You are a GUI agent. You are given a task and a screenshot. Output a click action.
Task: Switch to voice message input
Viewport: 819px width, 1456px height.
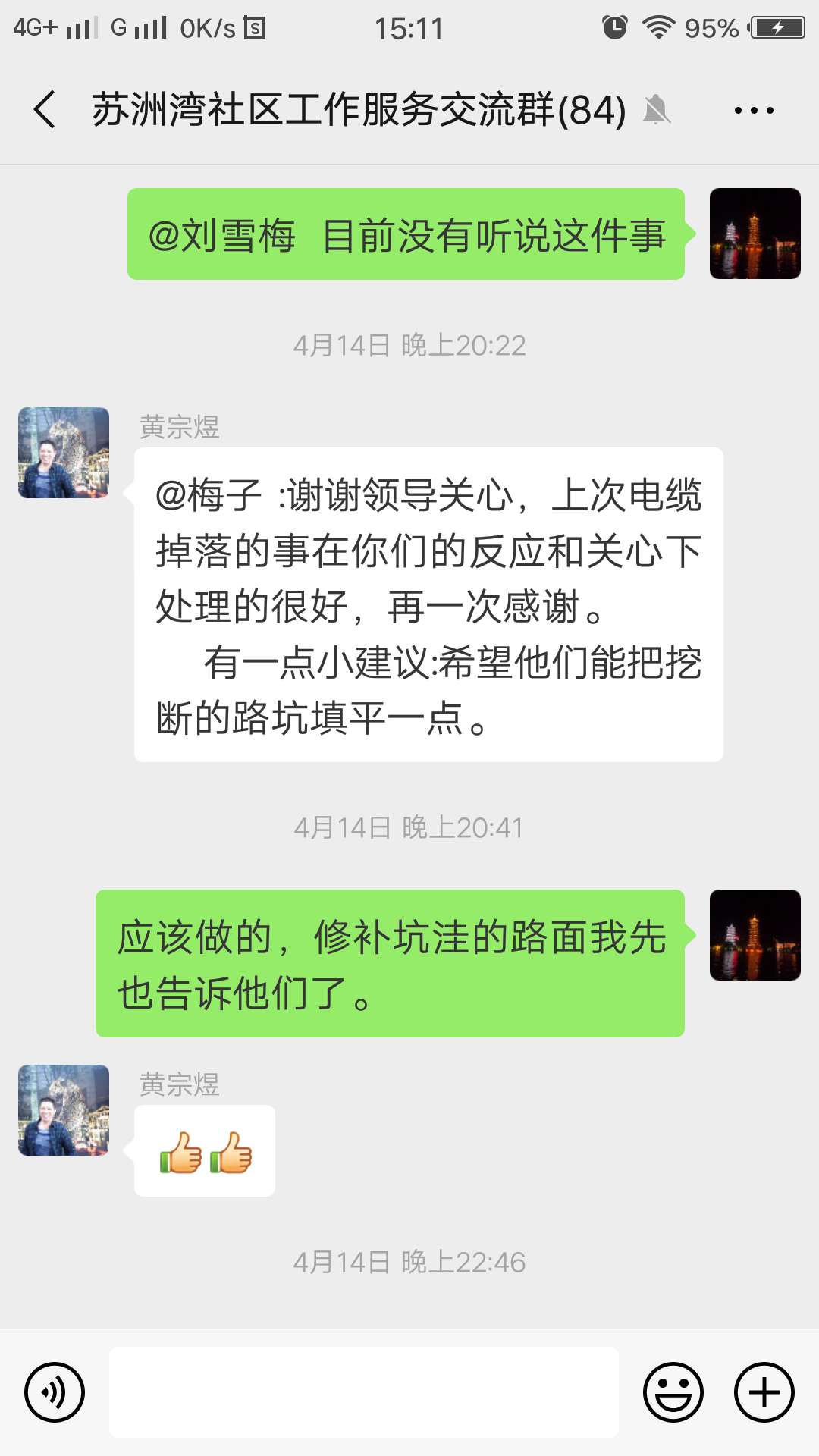click(55, 1392)
